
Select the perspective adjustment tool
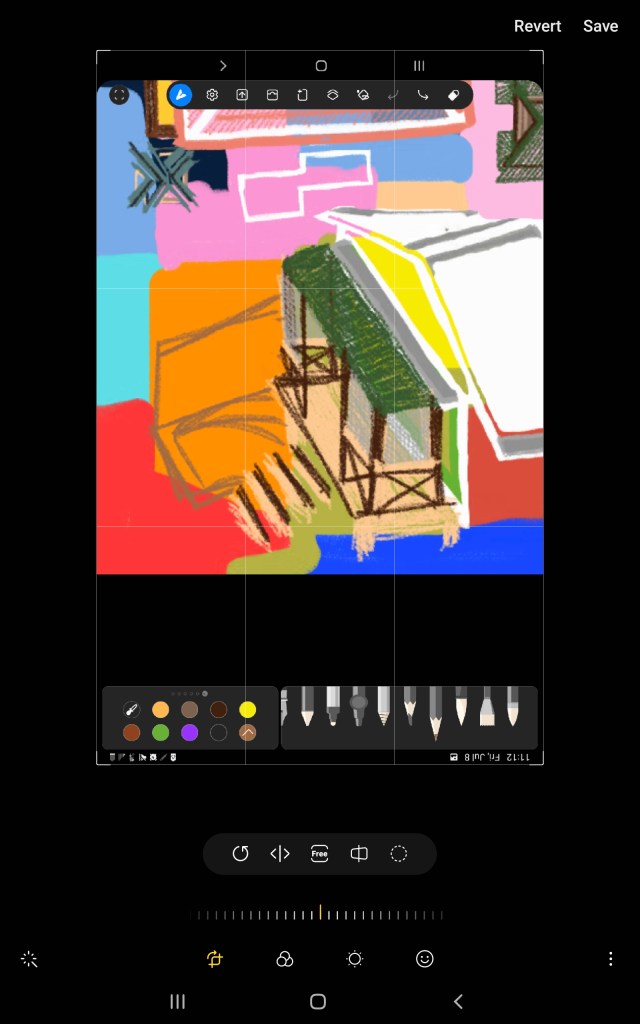coord(359,854)
